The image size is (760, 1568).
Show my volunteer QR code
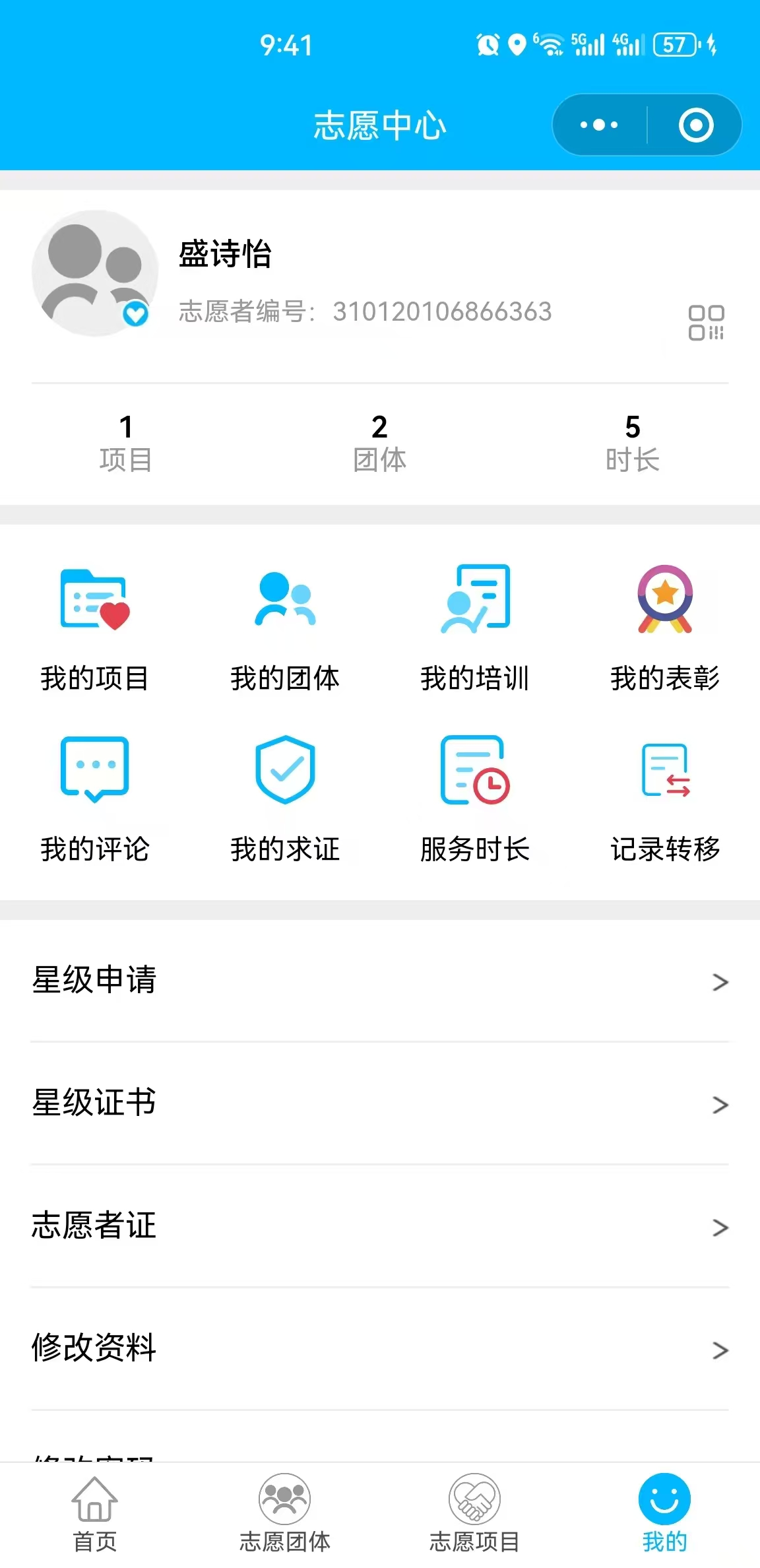tap(706, 323)
